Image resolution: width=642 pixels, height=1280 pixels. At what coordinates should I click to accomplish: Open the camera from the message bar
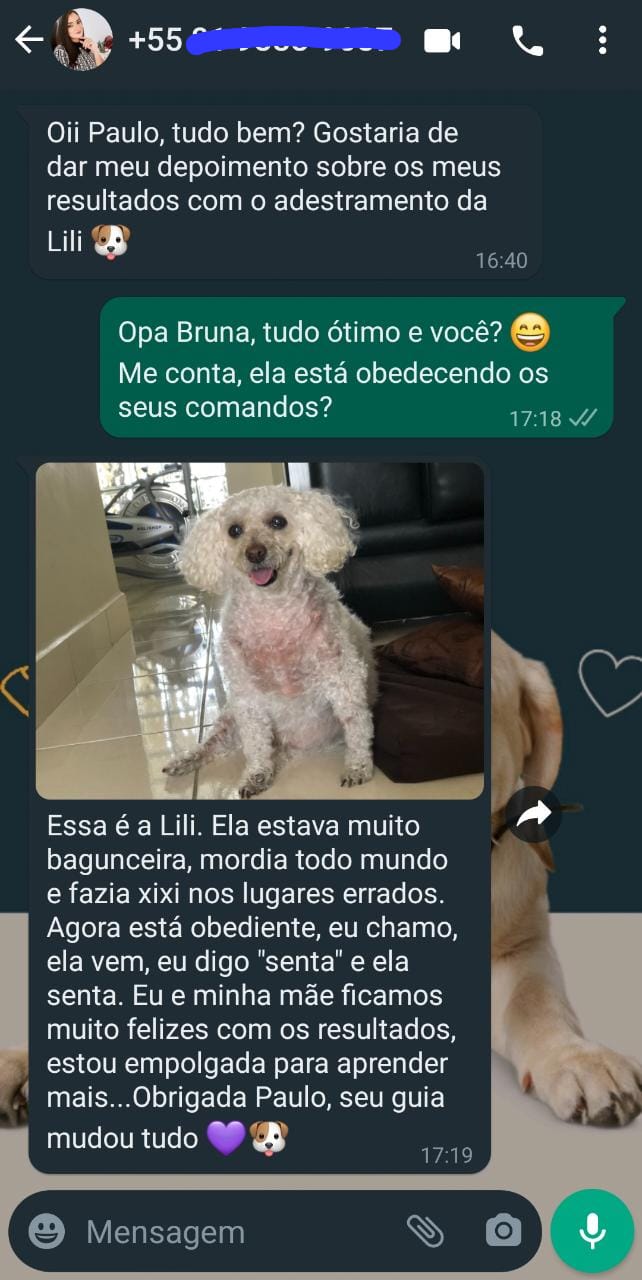pos(502,1231)
